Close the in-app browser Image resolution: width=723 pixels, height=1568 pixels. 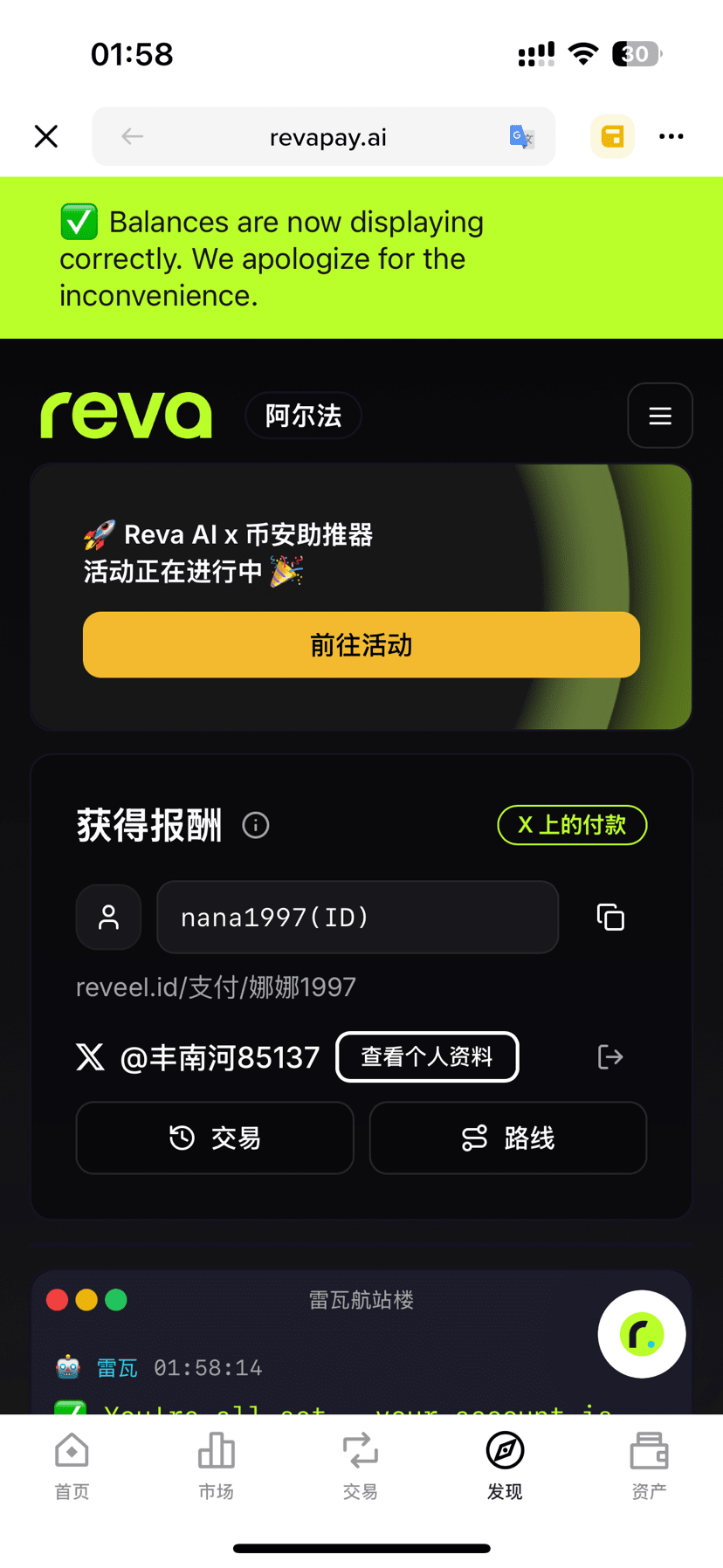point(46,136)
